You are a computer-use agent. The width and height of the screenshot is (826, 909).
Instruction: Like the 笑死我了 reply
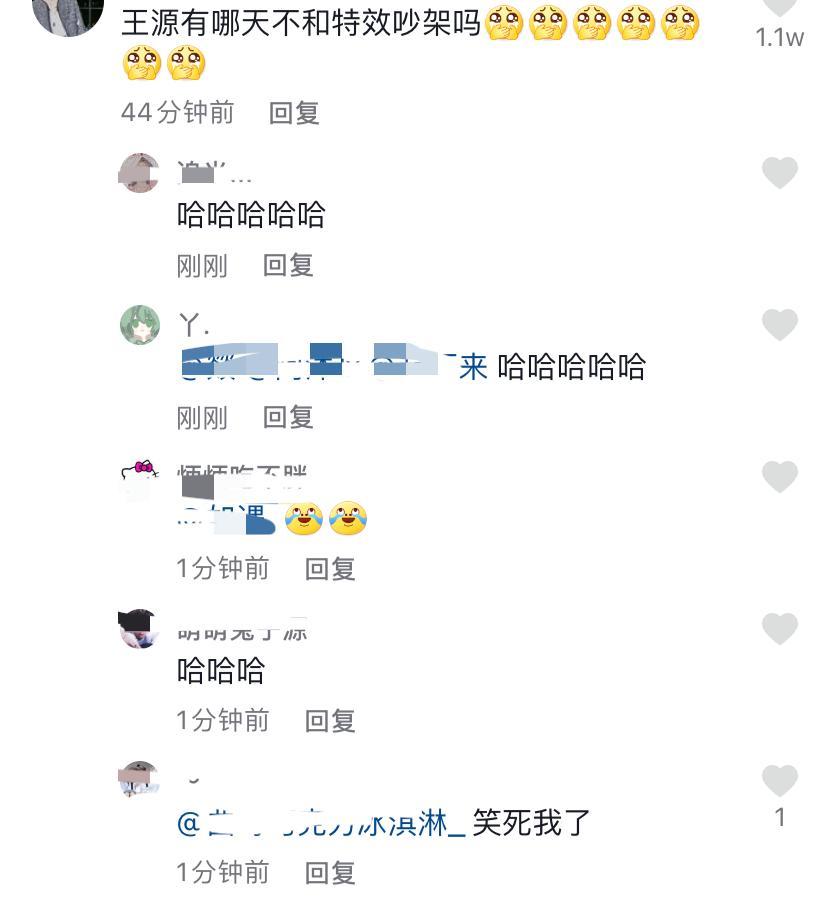click(x=779, y=781)
